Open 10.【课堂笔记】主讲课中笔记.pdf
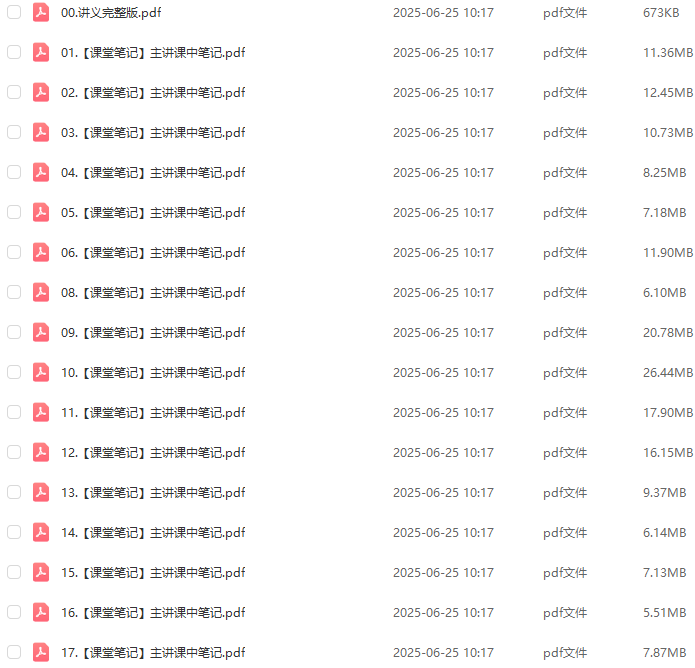Viewport: 695px width, 668px height. 152,373
